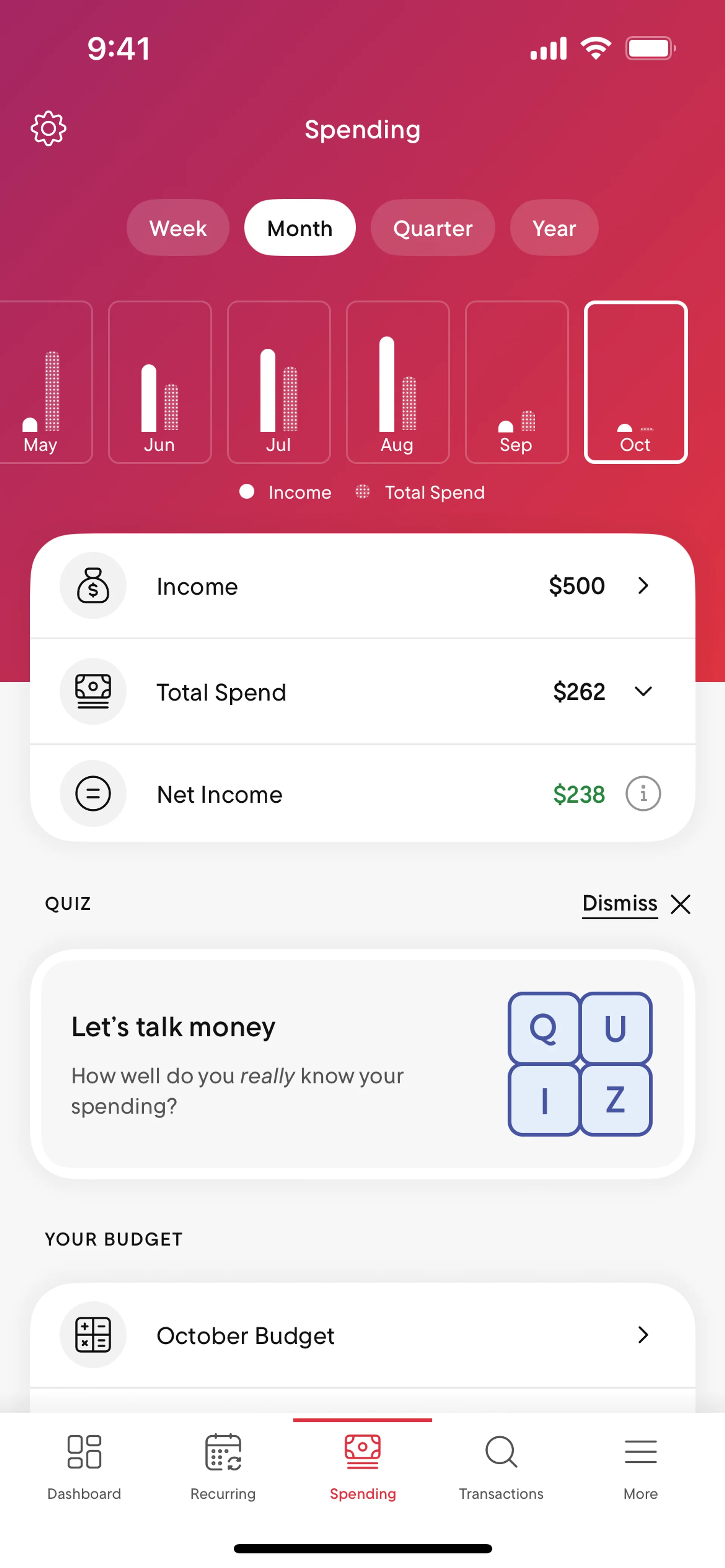Select the Jun bar chart
This screenshot has width=725, height=1568.
[160, 382]
